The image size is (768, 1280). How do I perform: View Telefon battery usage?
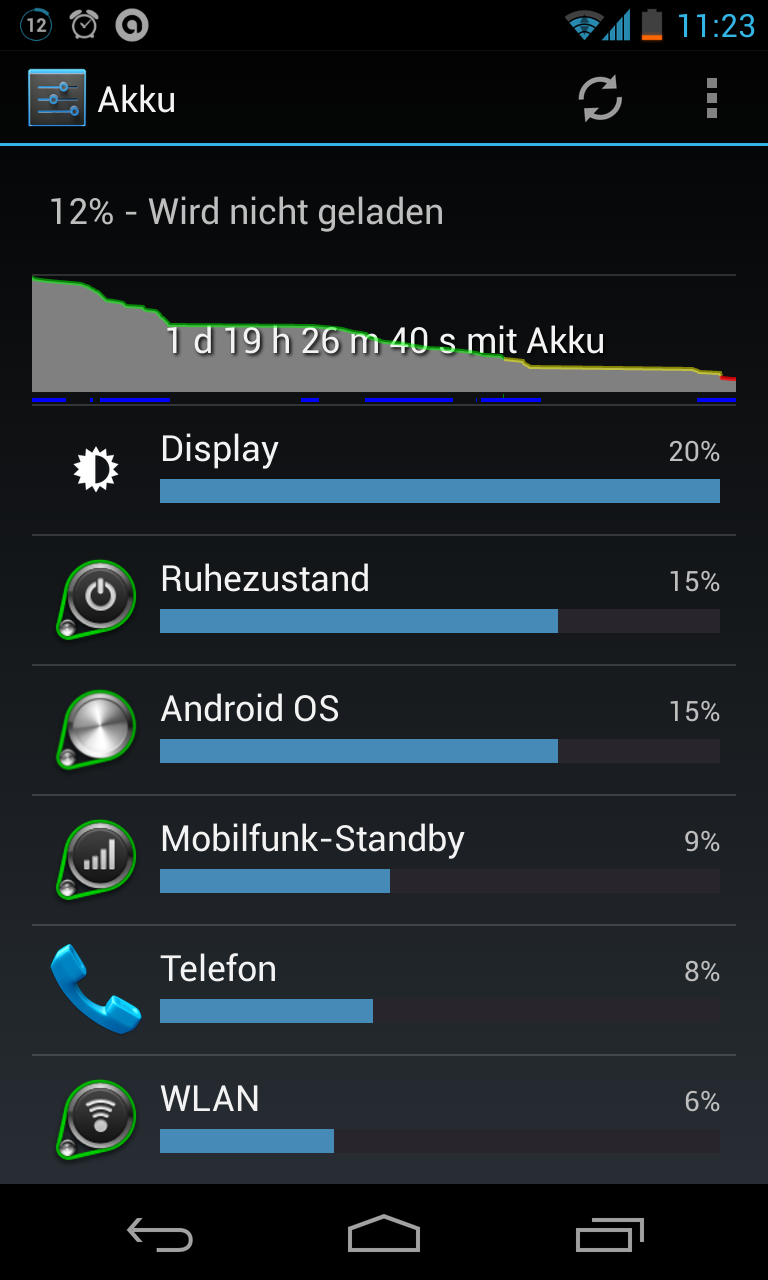point(384,990)
